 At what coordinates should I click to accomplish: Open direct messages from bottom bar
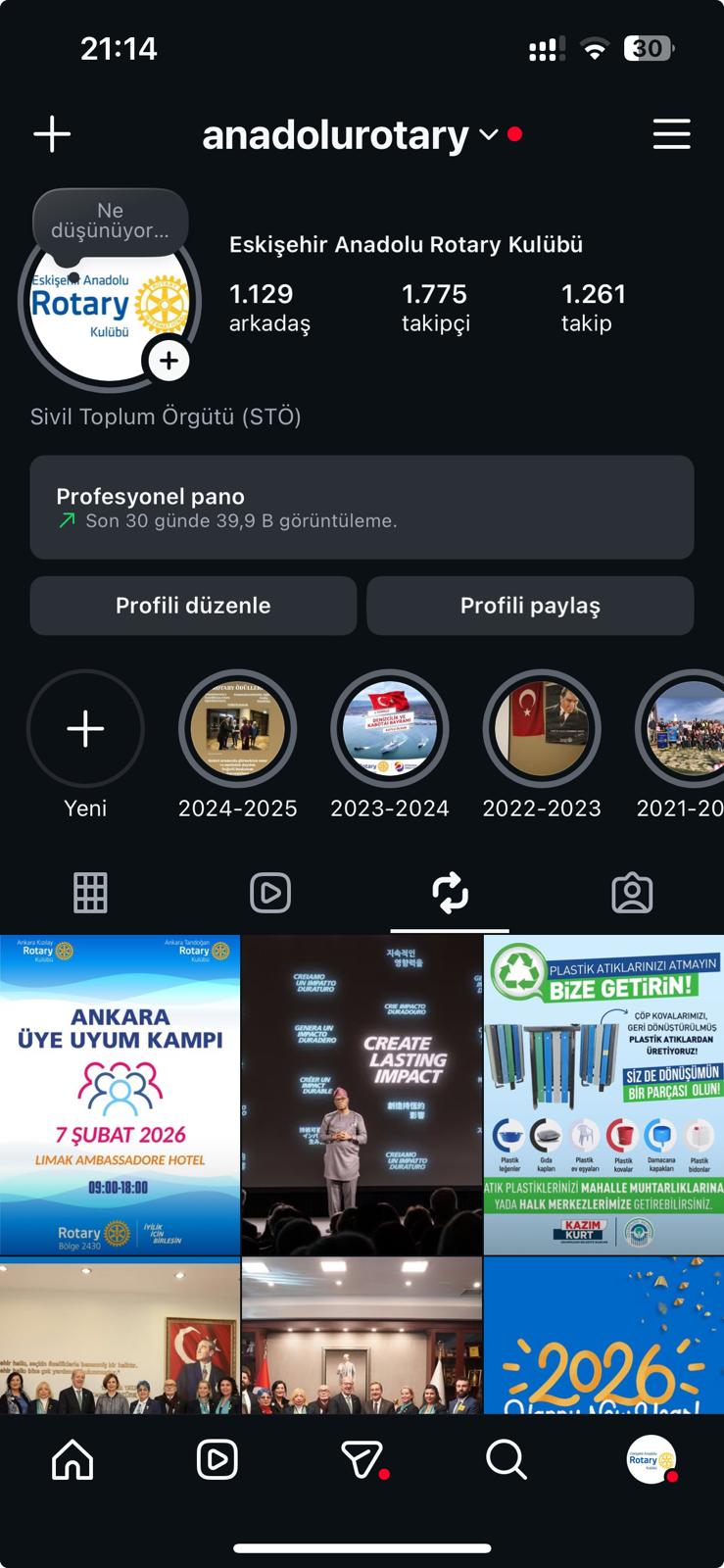pyautogui.click(x=362, y=1459)
